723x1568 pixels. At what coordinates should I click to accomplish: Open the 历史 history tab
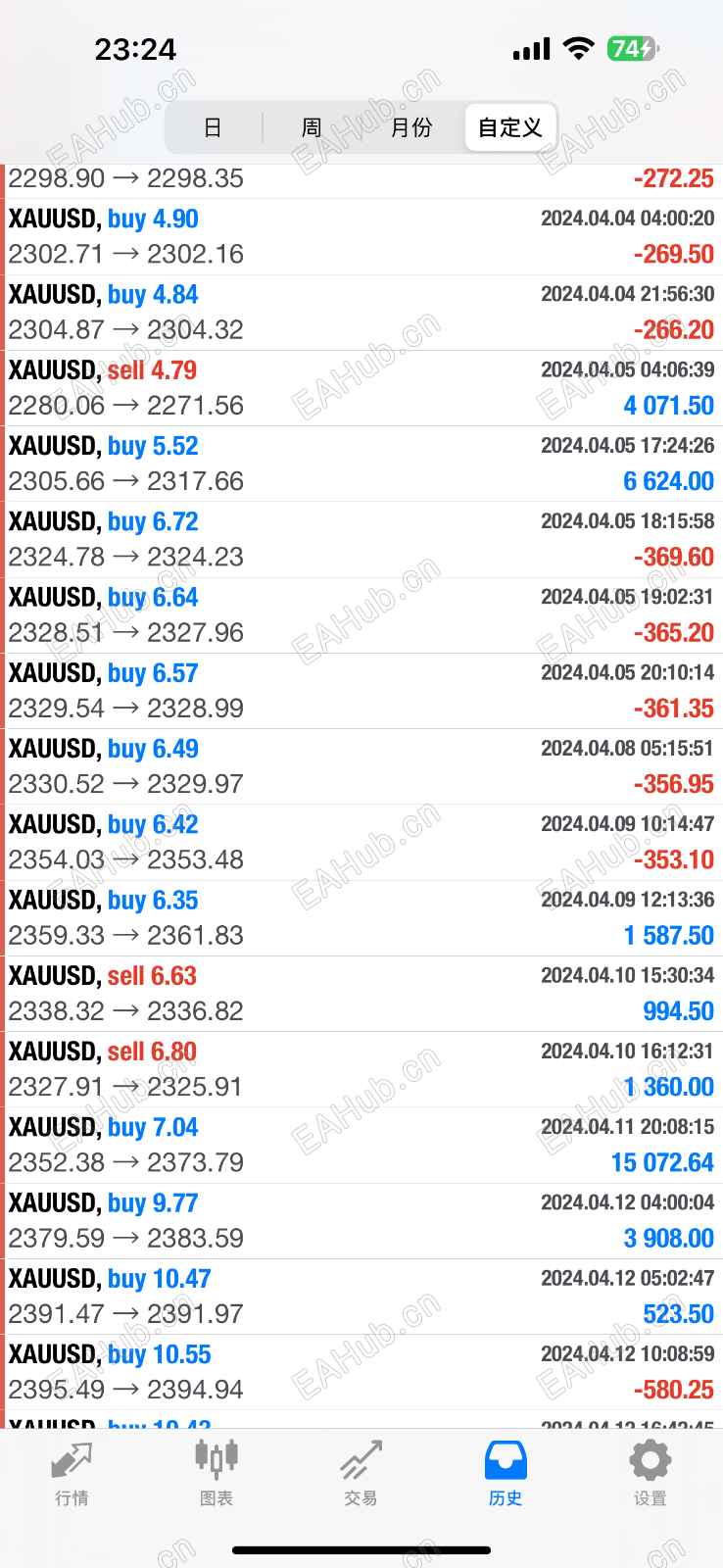(x=506, y=1473)
